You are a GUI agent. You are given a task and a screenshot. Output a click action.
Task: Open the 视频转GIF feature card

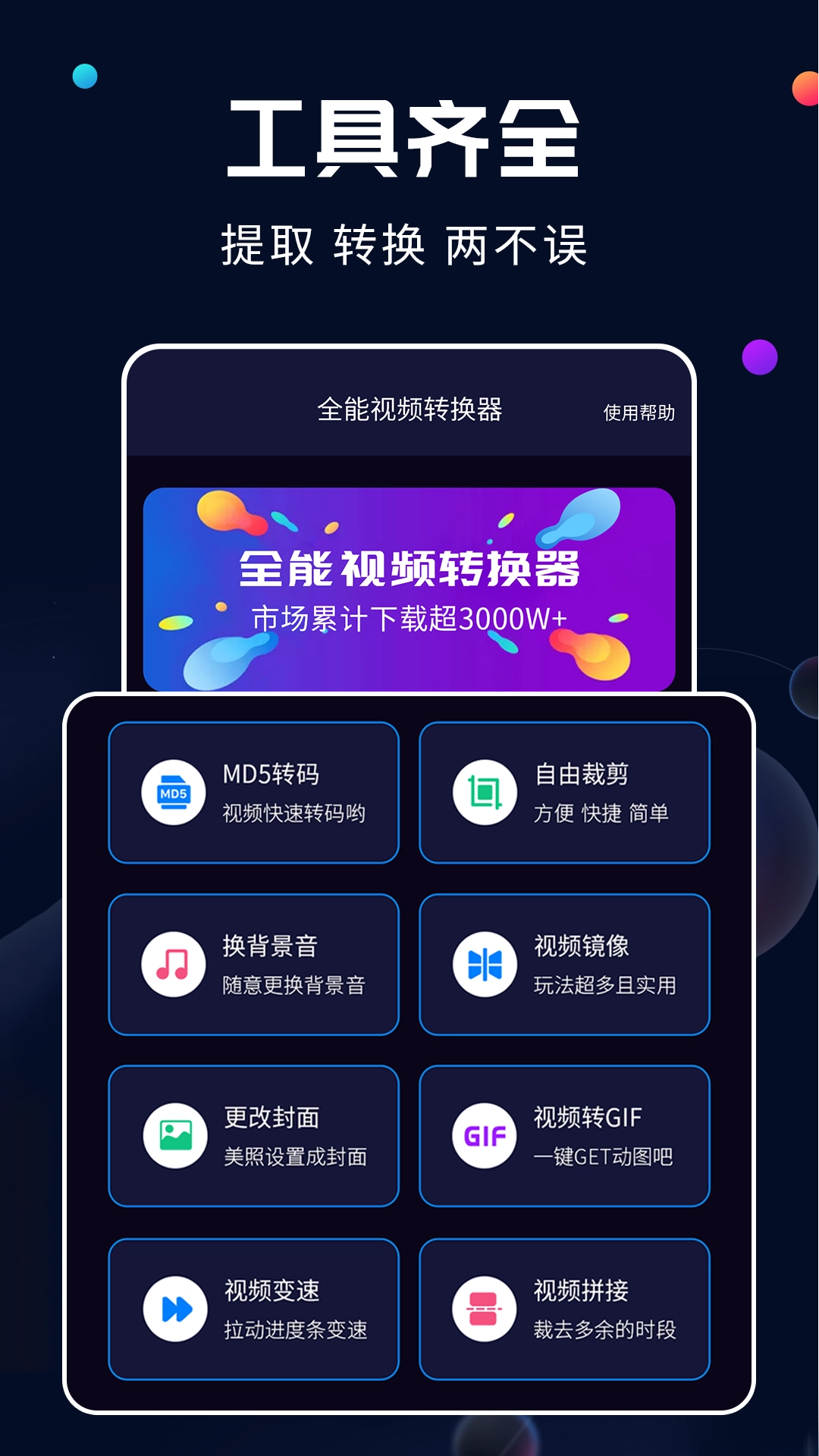tap(565, 1135)
